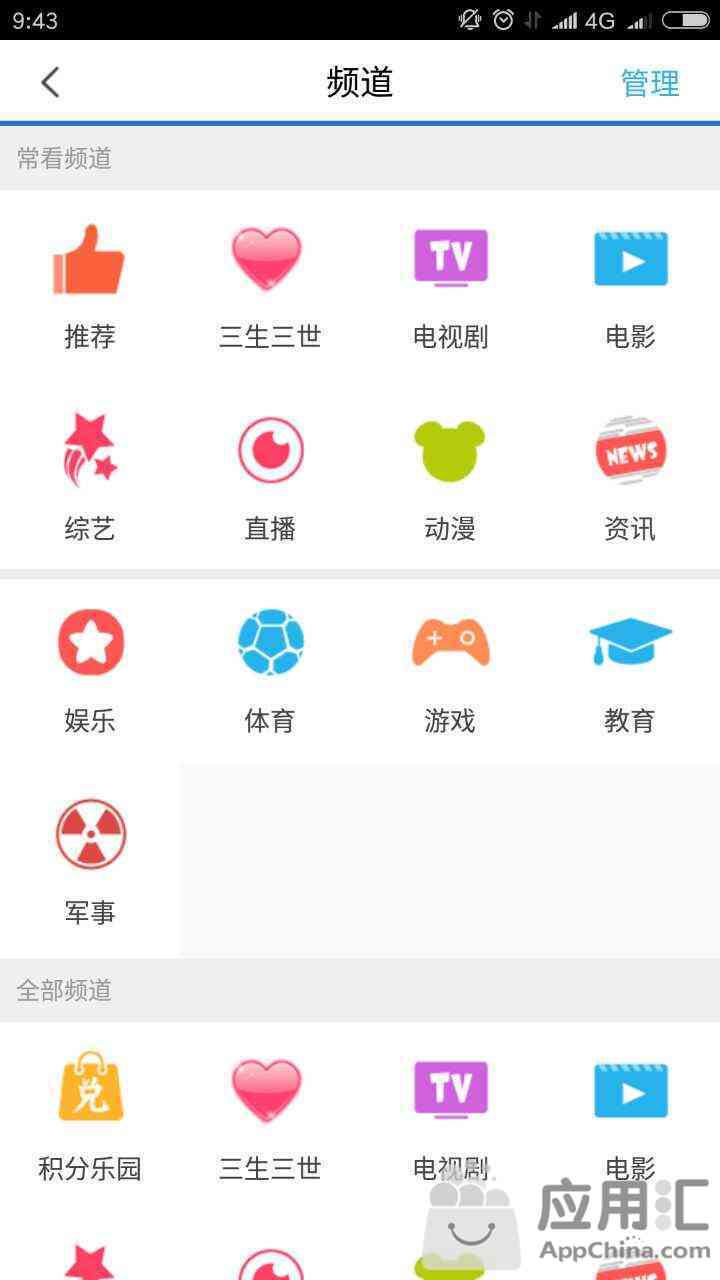Select the 娱乐 channel
Image resolution: width=720 pixels, height=1280 pixels.
pos(90,670)
